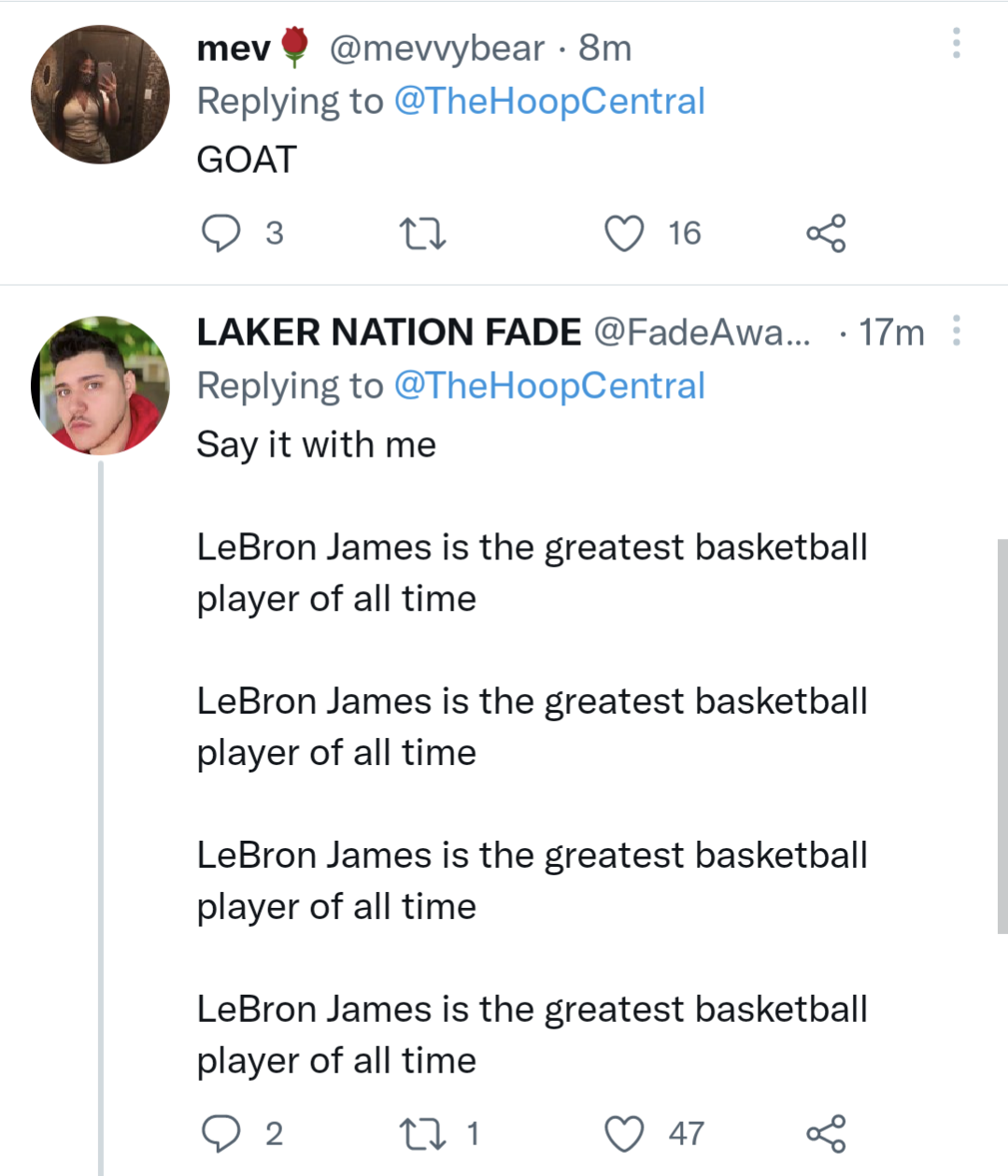The height and width of the screenshot is (1176, 1008).
Task: Share LAKER NATION FADE's tweet
Action: coord(826,1133)
